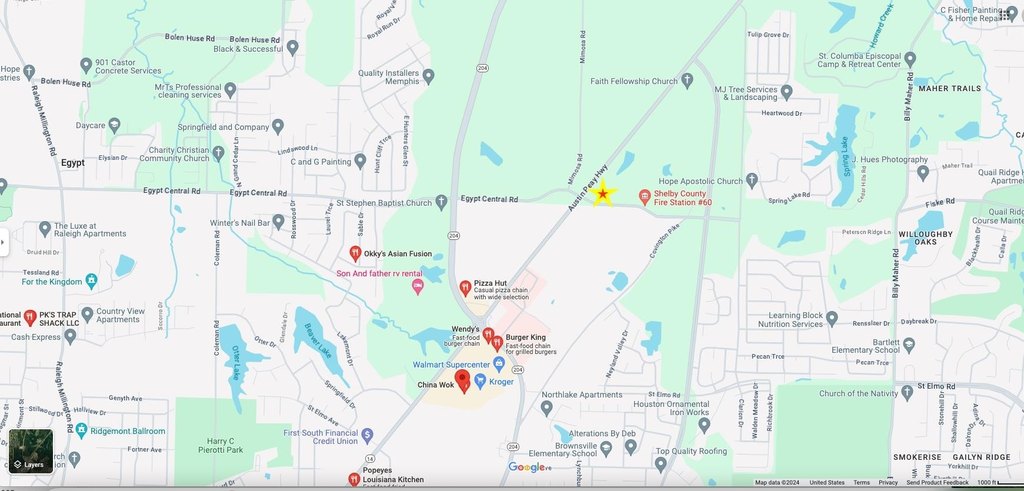Expand the collapsed side panel arrow
Image resolution: width=1024 pixels, height=491 pixels.
coord(3,241)
